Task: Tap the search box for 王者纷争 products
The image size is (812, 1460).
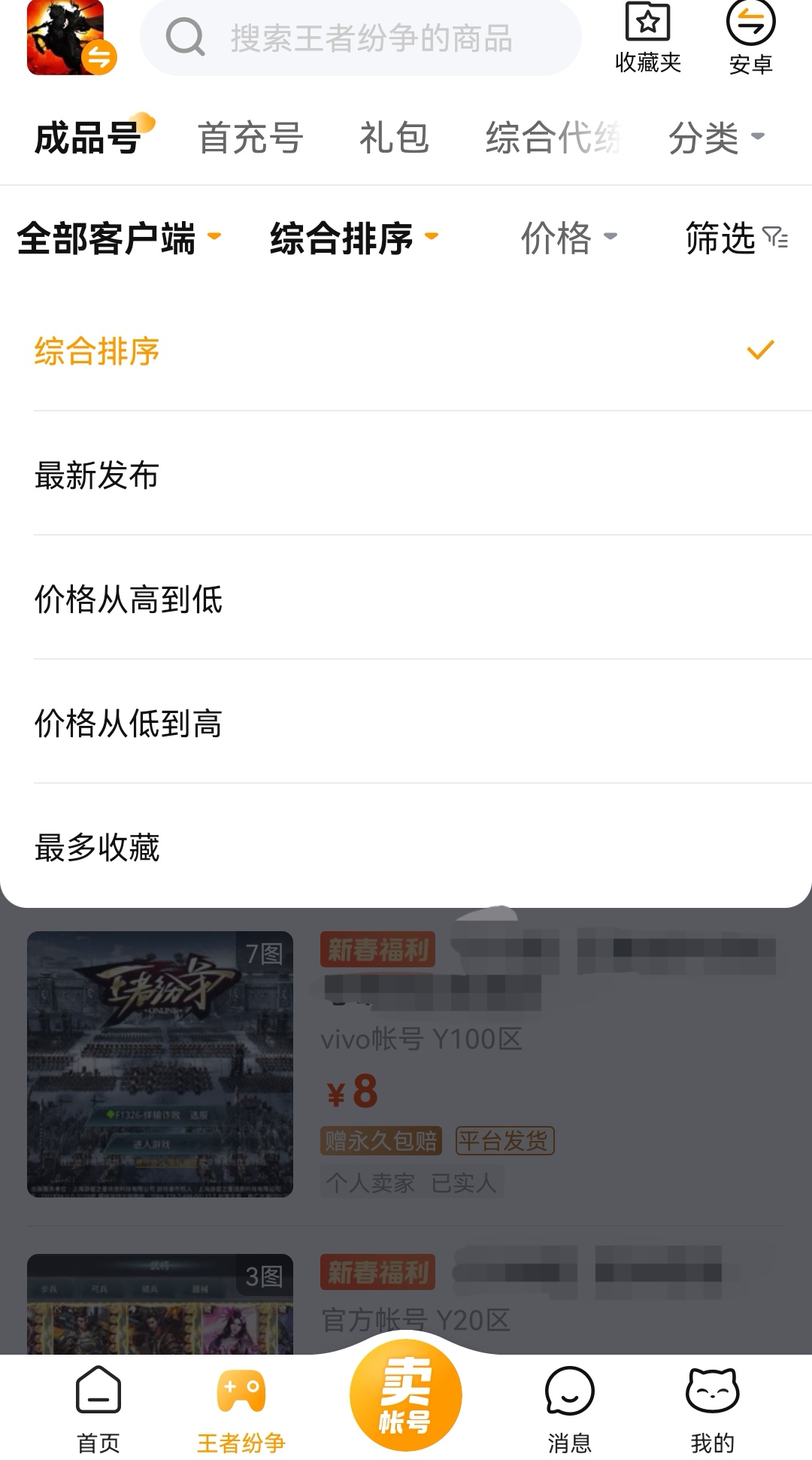Action: pos(361,38)
